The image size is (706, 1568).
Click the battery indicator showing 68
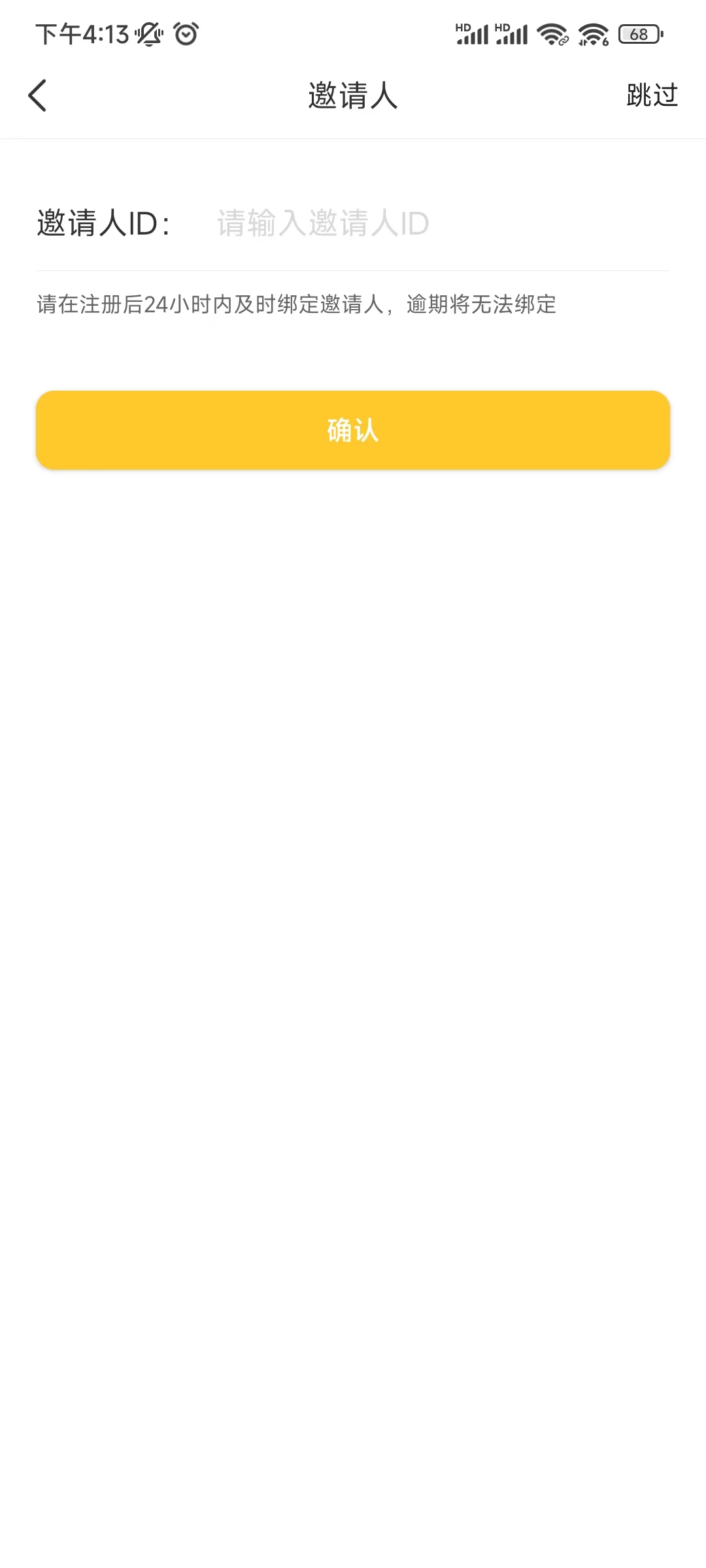(x=639, y=34)
